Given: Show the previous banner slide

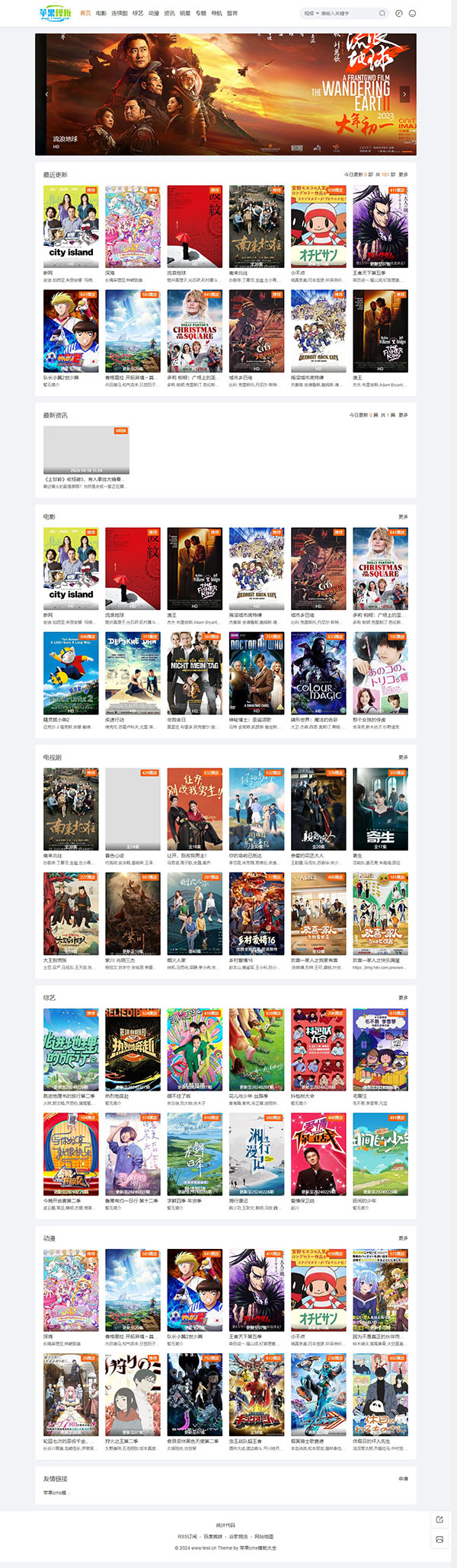Looking at the screenshot, I should tap(46, 94).
